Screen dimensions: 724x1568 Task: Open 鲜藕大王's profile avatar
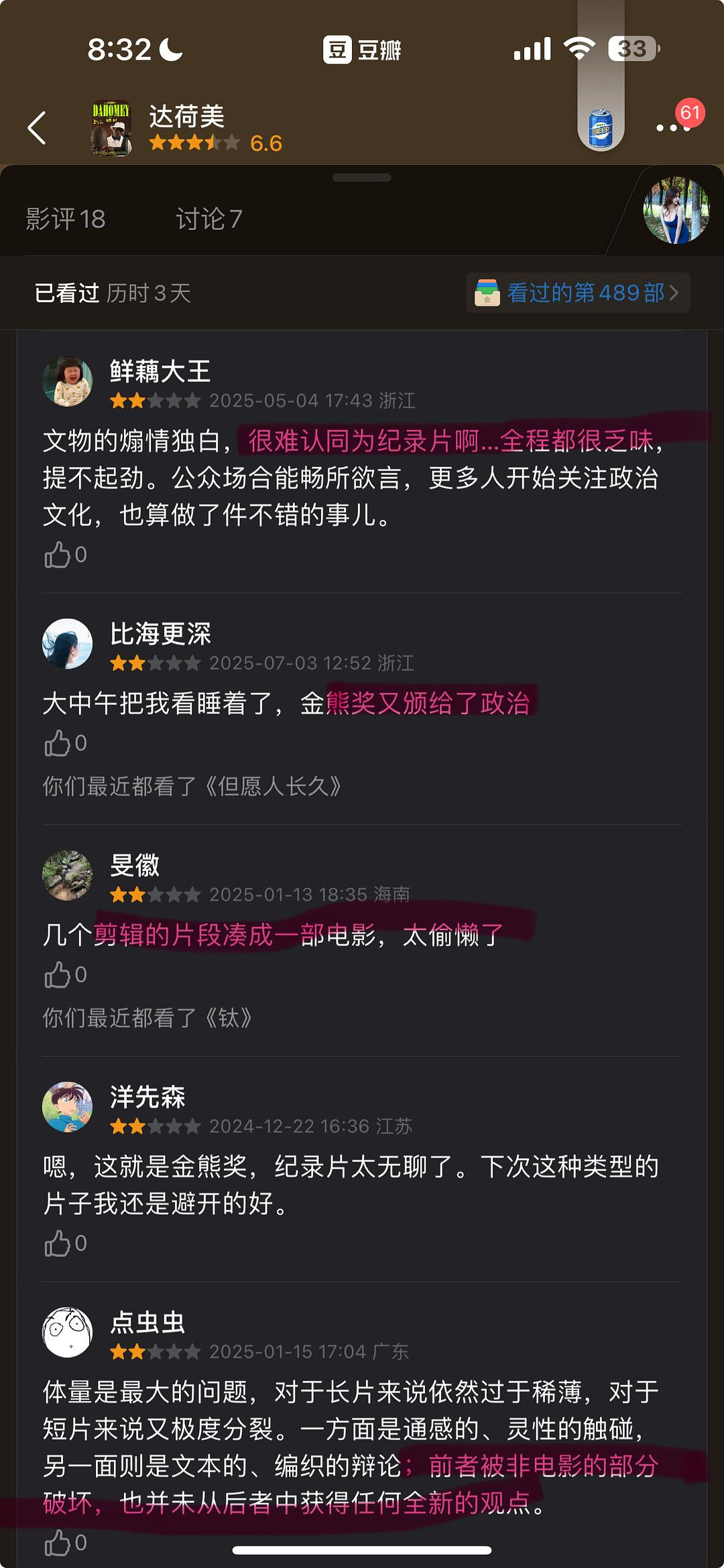(x=68, y=381)
